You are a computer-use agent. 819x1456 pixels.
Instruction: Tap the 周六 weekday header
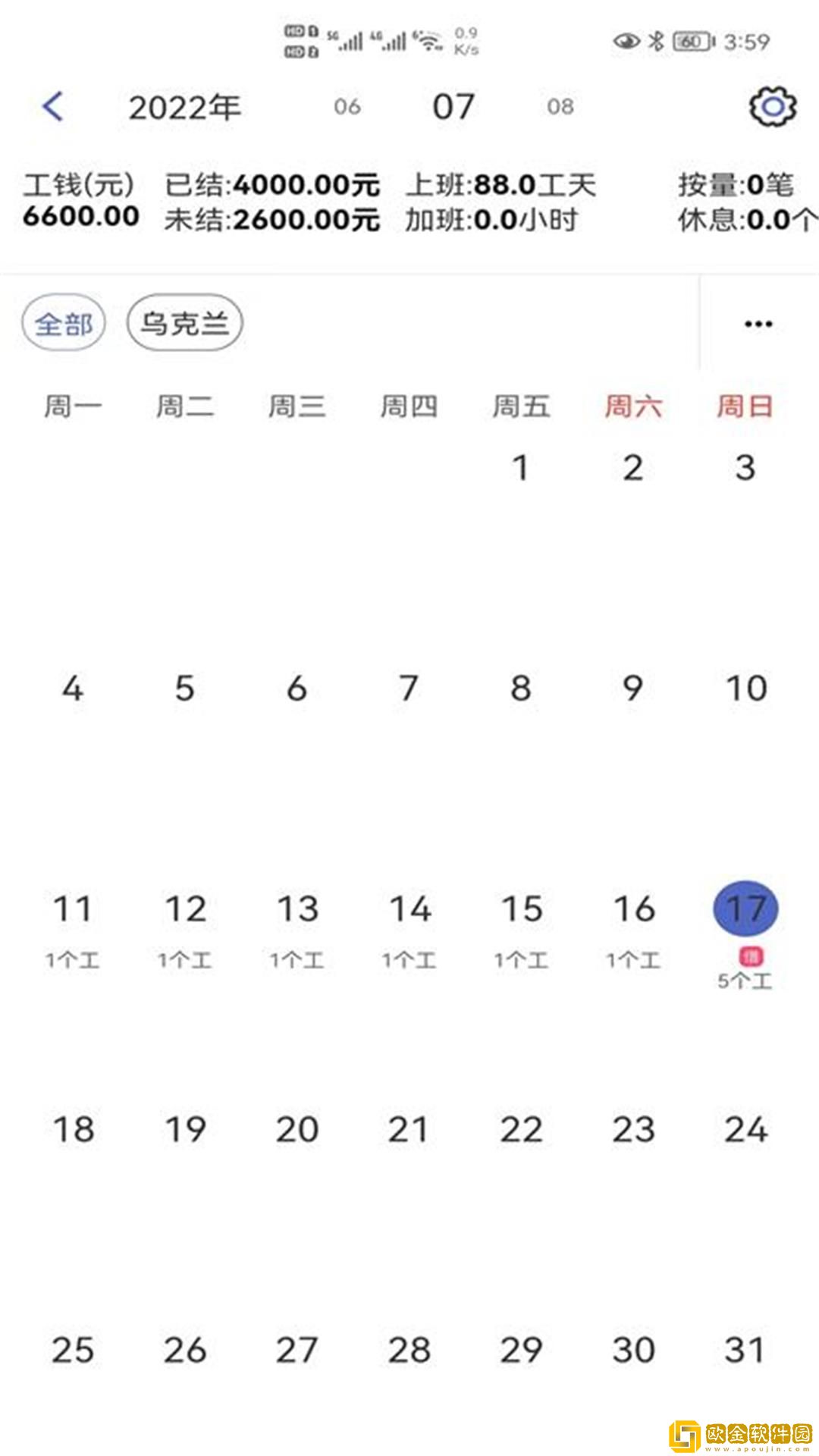(634, 406)
